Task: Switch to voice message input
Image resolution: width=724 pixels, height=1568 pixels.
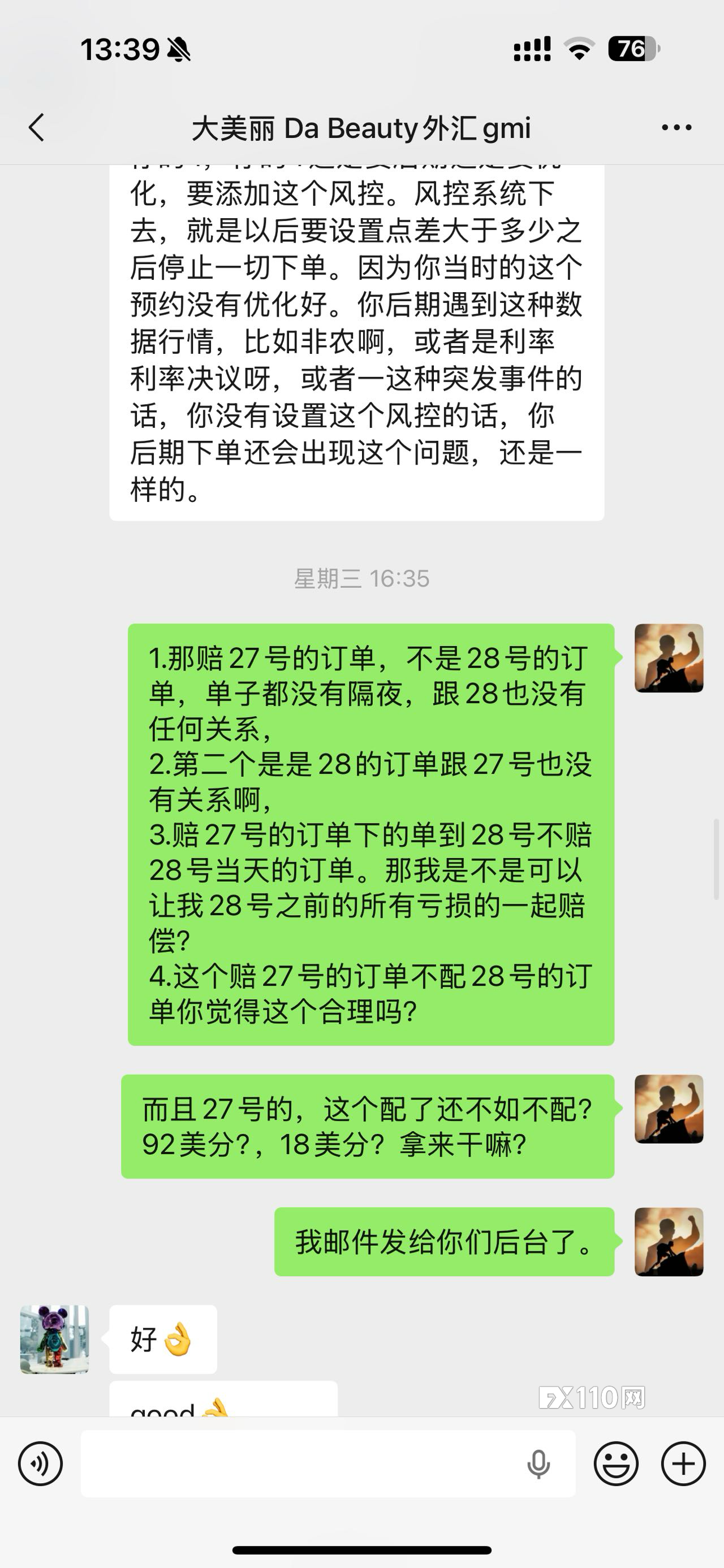Action: point(40,1464)
